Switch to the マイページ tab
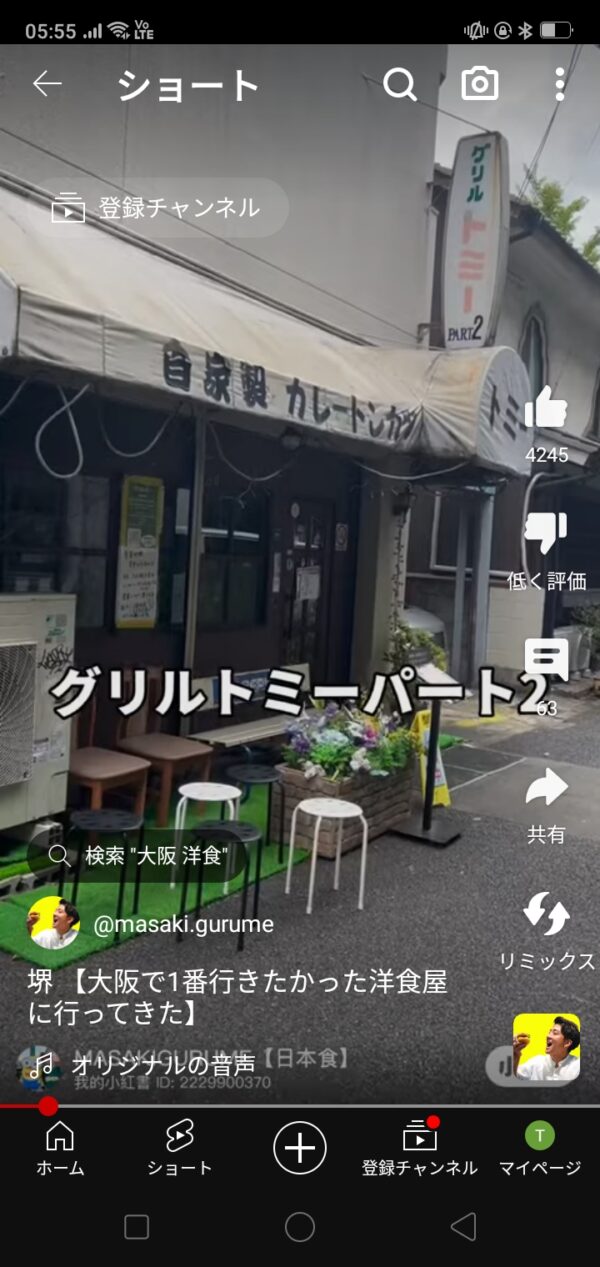The image size is (600, 1267). 540,1147
